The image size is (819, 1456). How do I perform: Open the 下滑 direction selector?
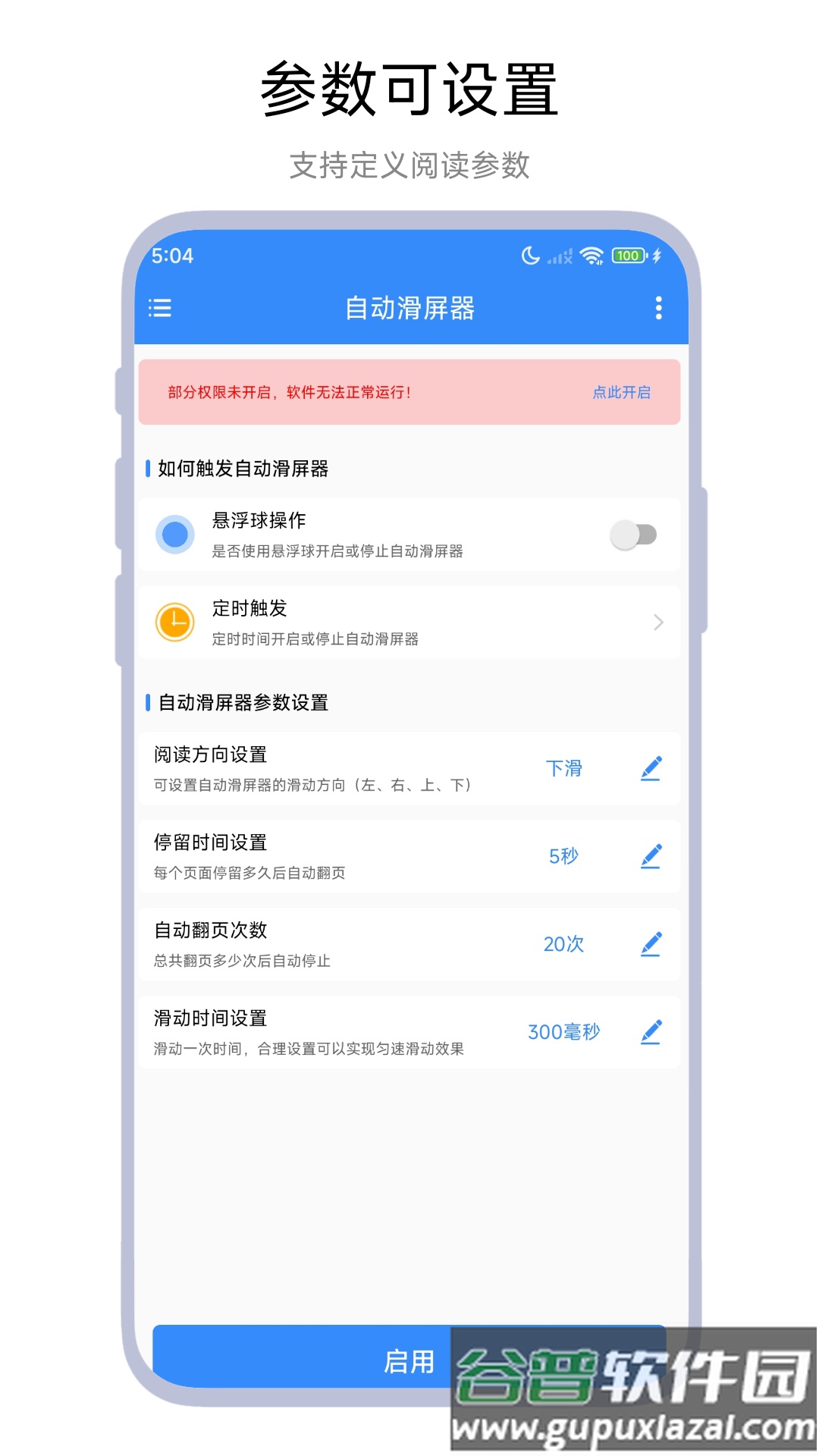pos(563,768)
